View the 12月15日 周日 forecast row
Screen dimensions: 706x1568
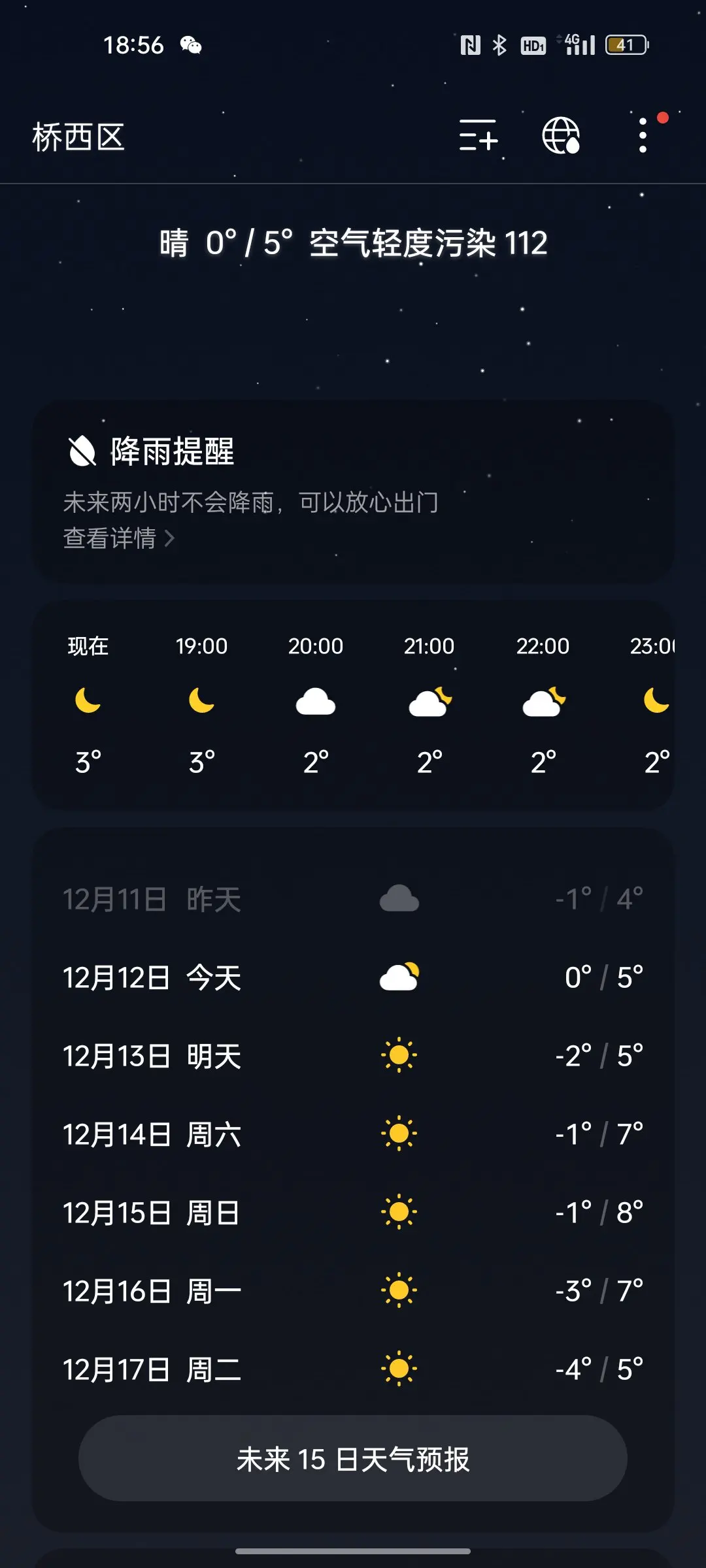(353, 1213)
